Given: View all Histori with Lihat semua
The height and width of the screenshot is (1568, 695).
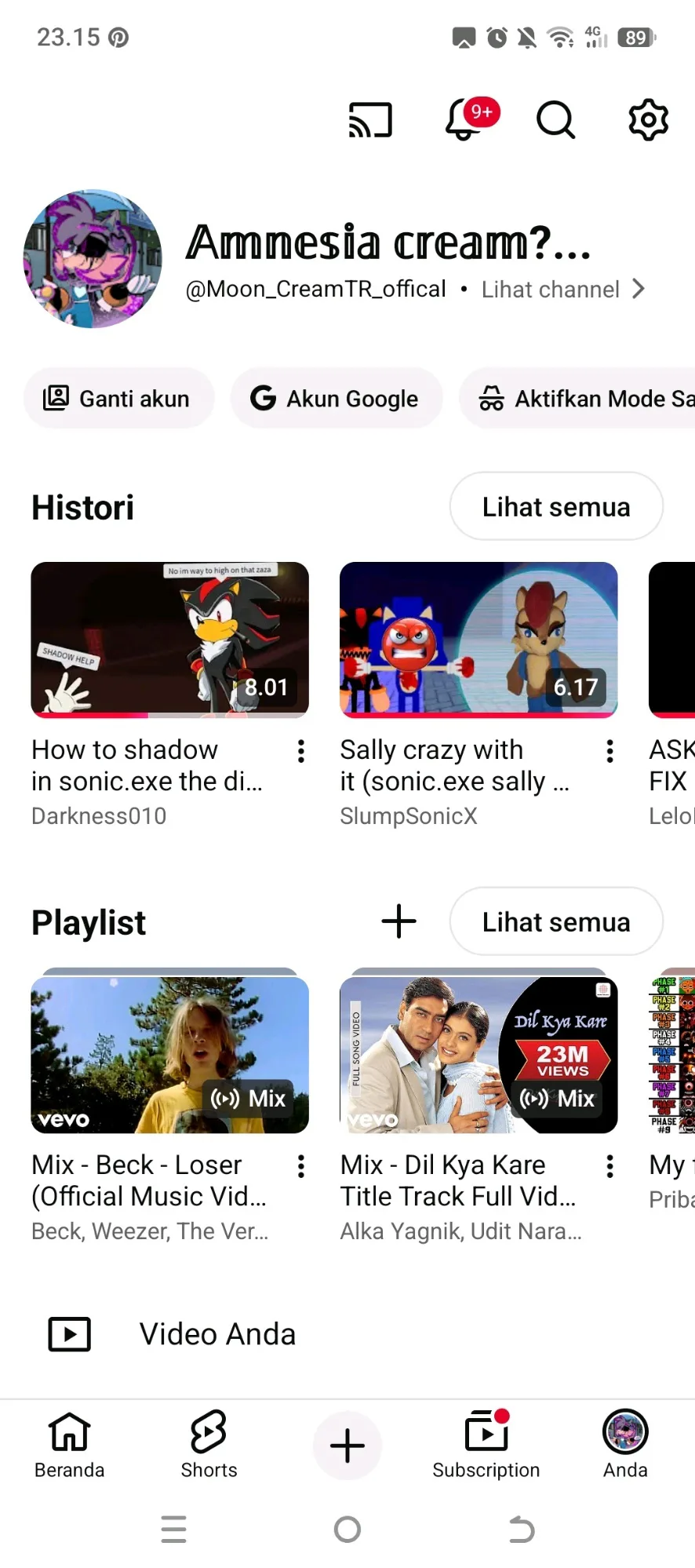Looking at the screenshot, I should coord(556,506).
